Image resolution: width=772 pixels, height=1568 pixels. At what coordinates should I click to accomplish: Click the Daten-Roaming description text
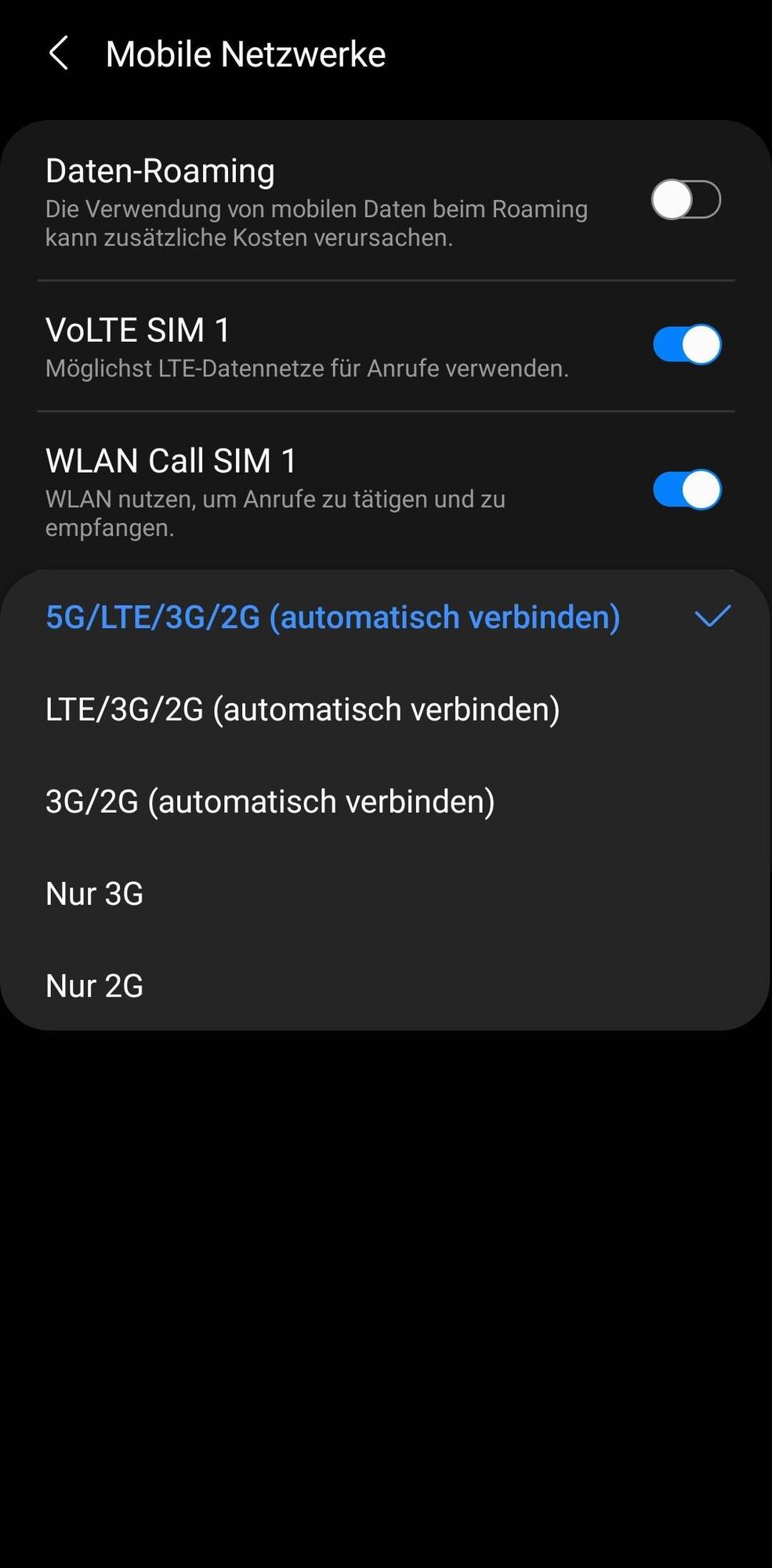tap(317, 223)
